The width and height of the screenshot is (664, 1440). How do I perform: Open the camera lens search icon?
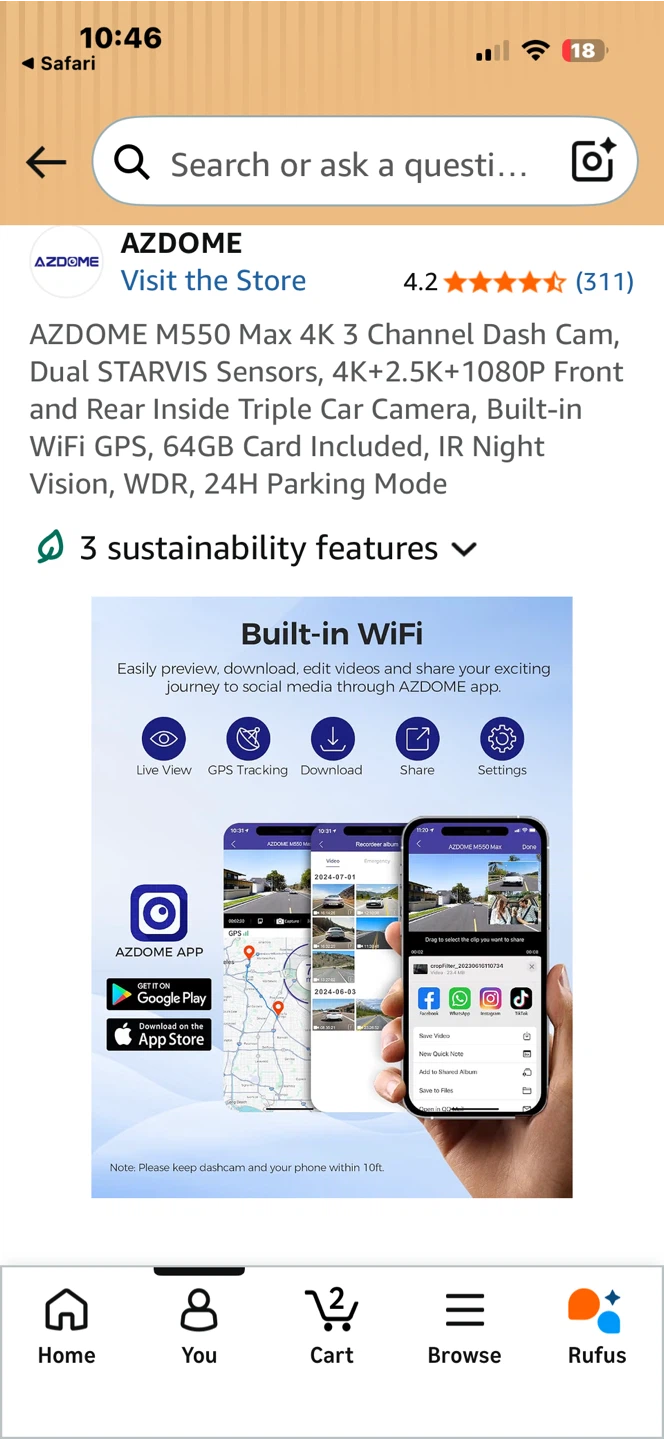(x=593, y=161)
